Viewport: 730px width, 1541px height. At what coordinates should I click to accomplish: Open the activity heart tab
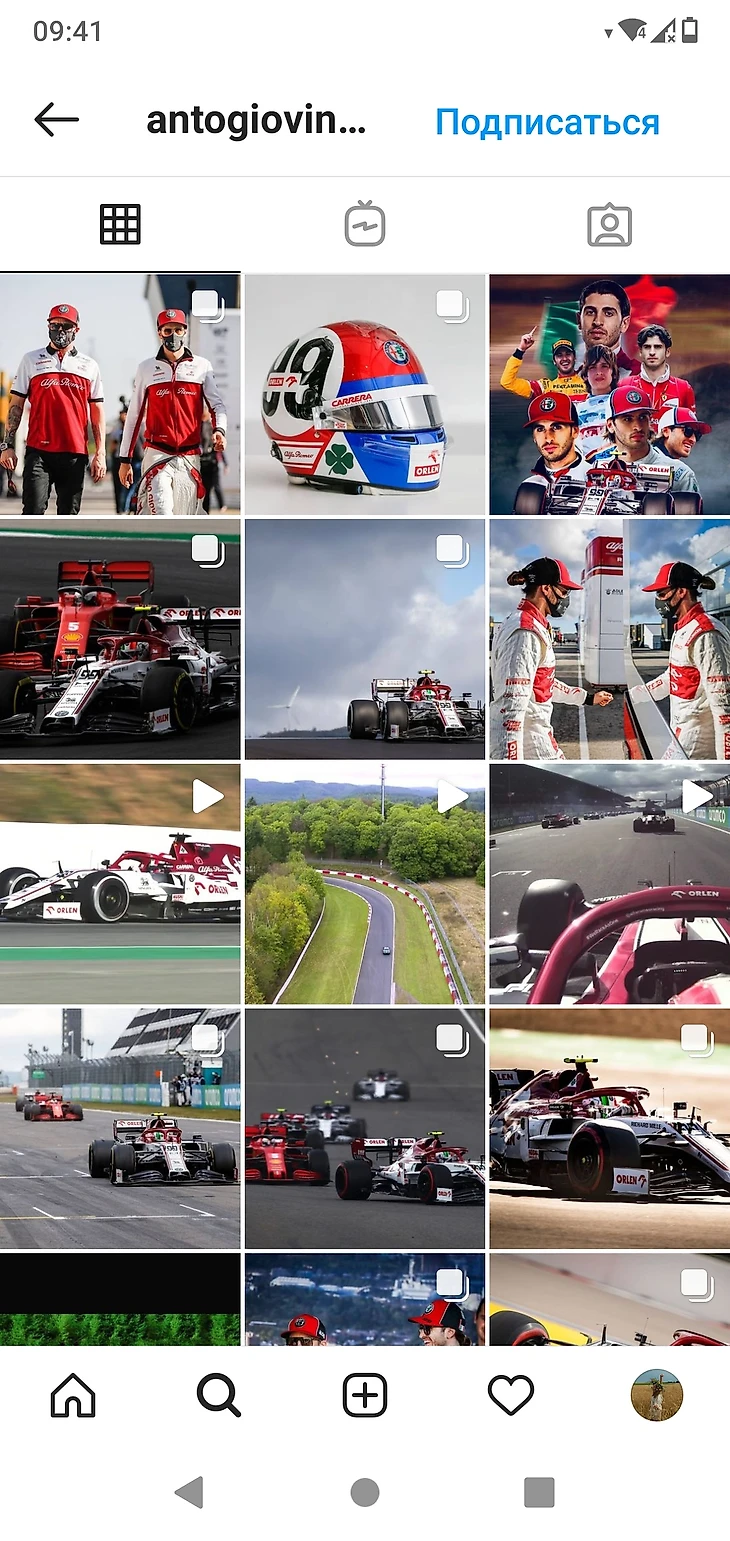tap(510, 1395)
